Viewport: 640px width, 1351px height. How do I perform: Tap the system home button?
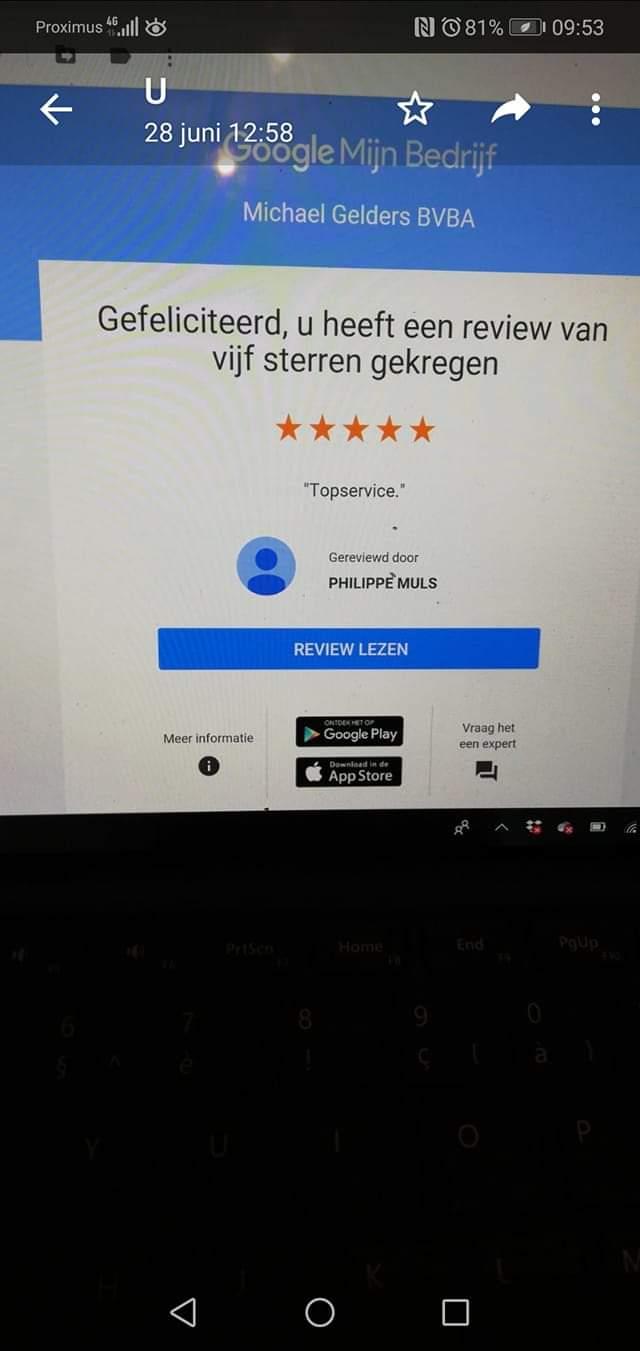[x=320, y=1311]
